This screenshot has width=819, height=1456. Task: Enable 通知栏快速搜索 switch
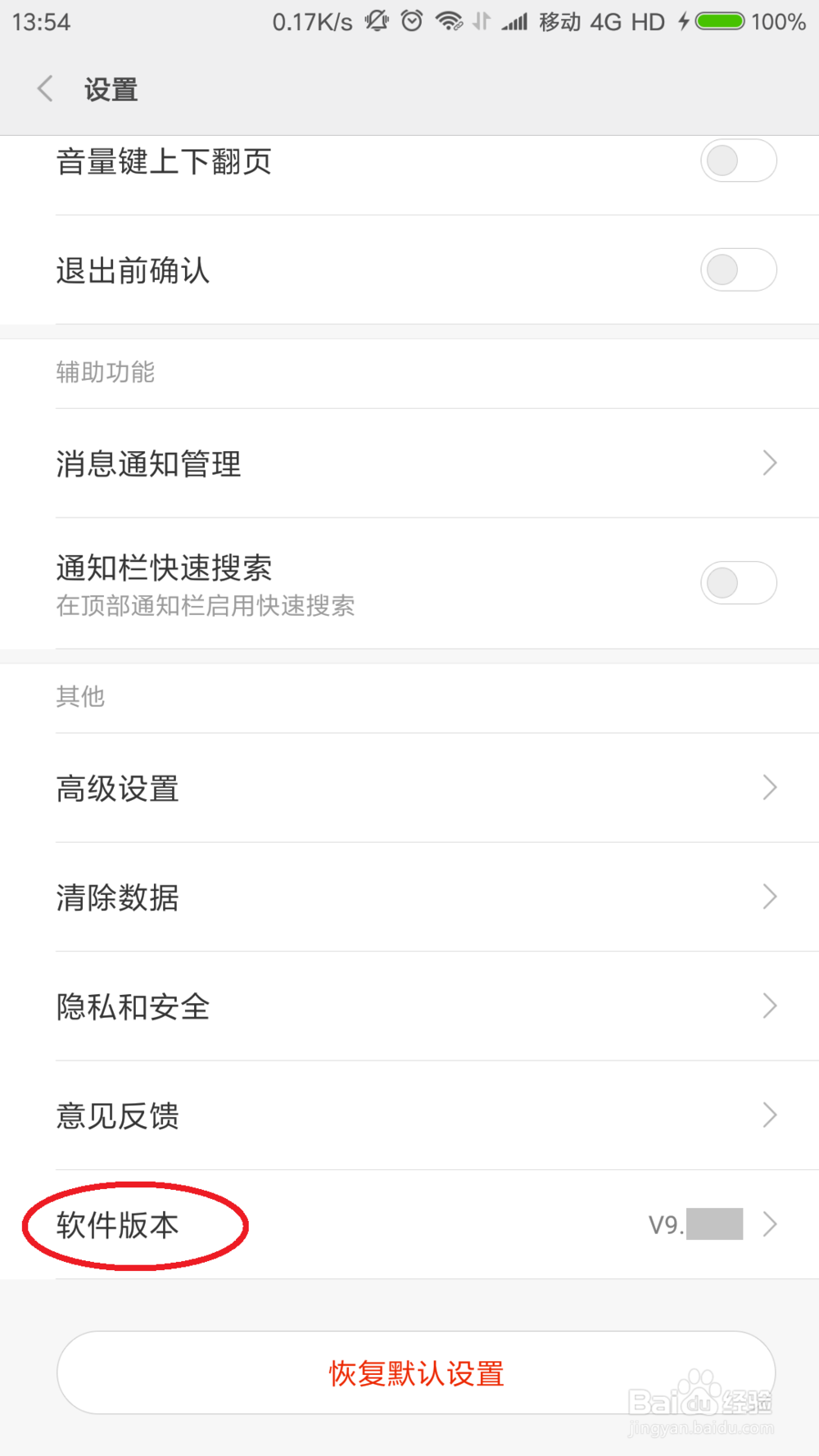click(738, 582)
